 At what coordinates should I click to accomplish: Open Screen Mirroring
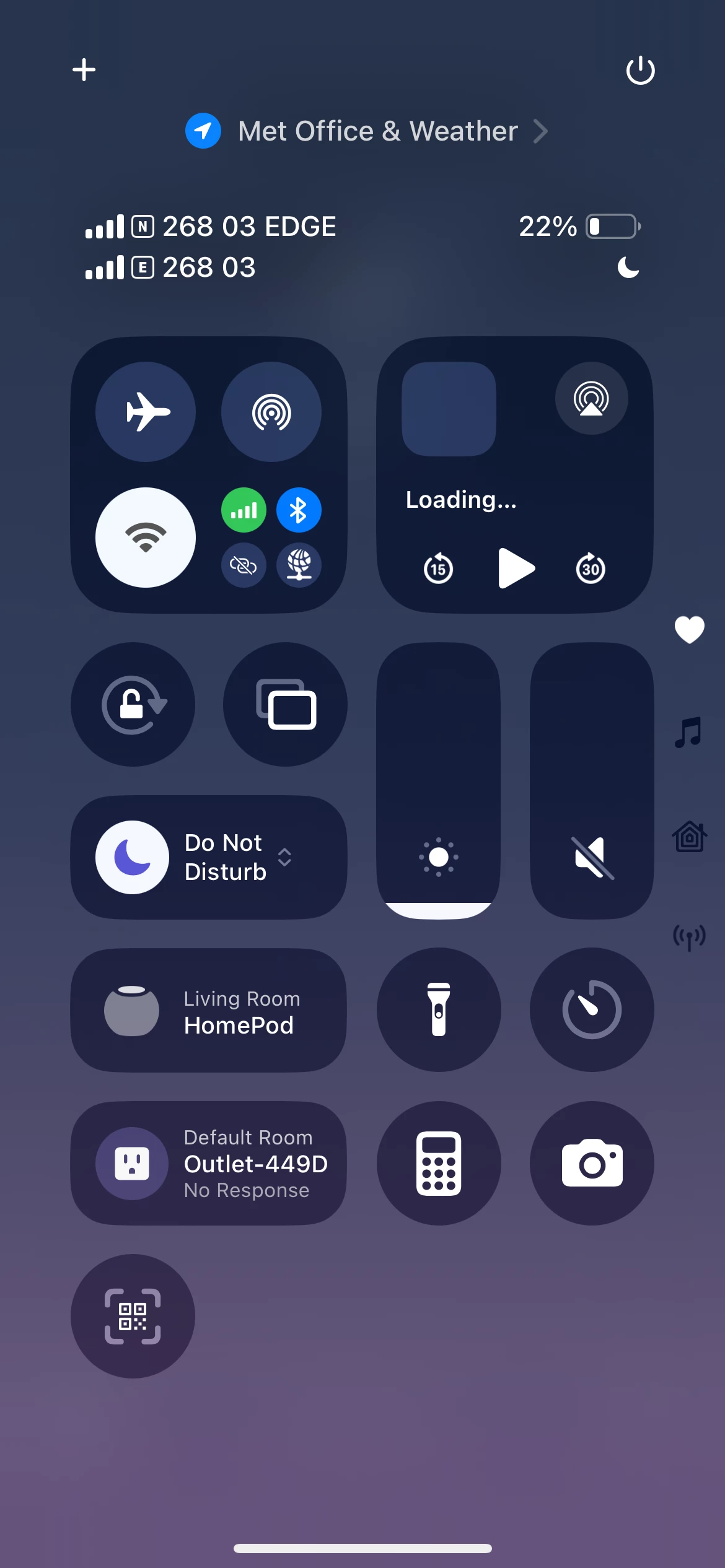(x=286, y=704)
